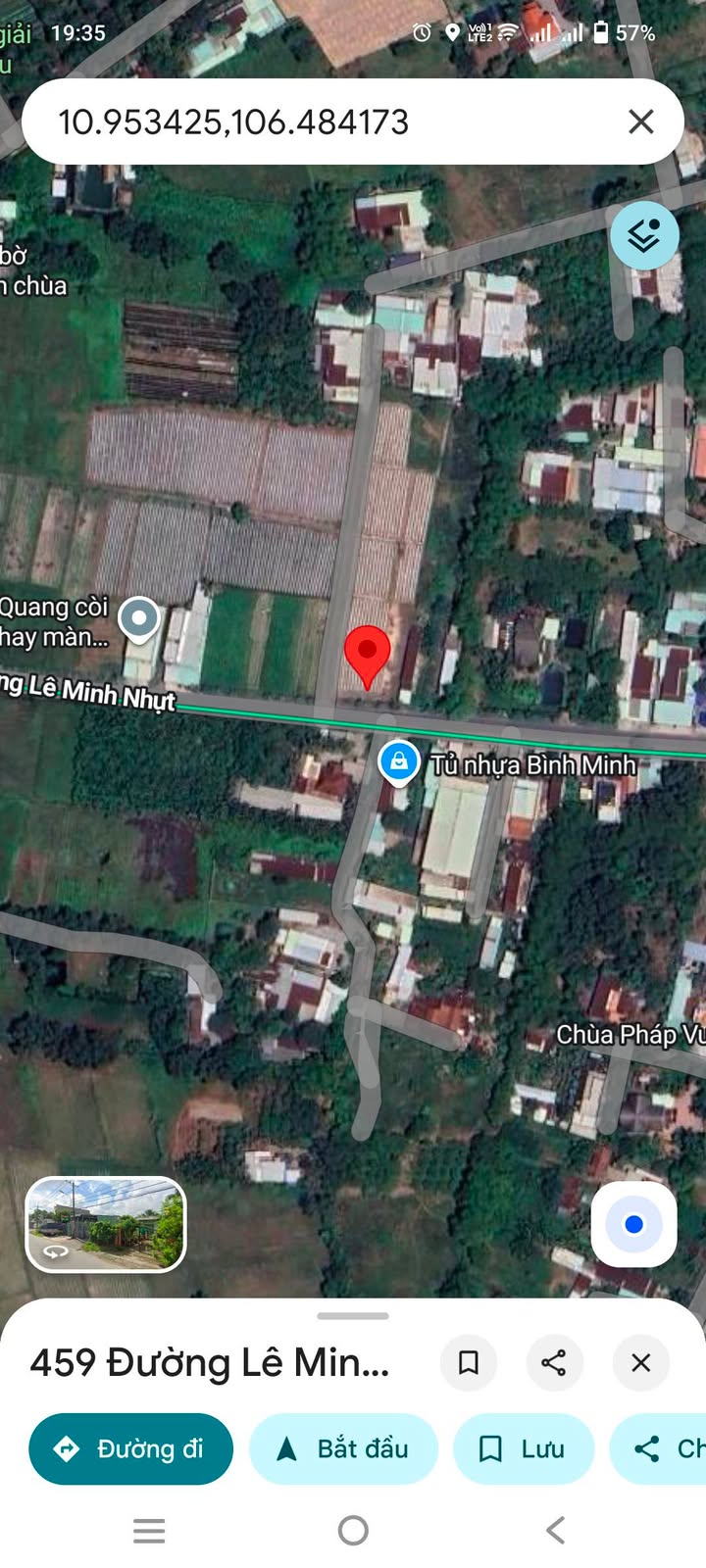
Task: Open recent apps from navigation bar
Action: click(149, 1530)
